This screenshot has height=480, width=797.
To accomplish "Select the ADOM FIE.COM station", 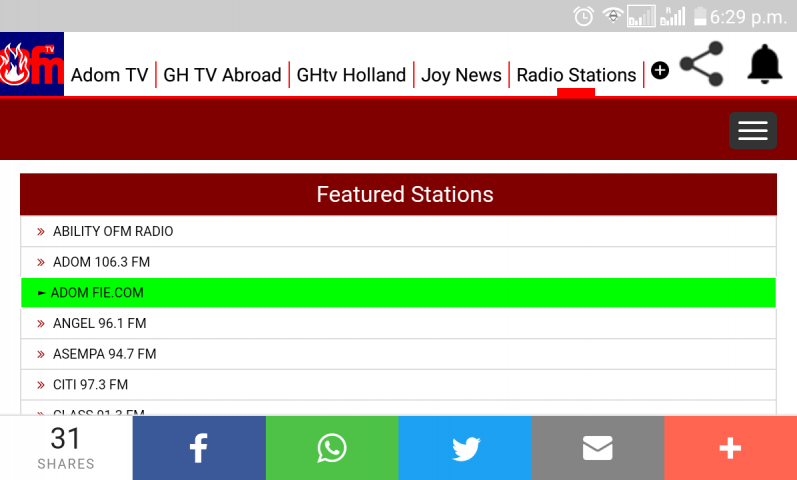I will point(97,293).
